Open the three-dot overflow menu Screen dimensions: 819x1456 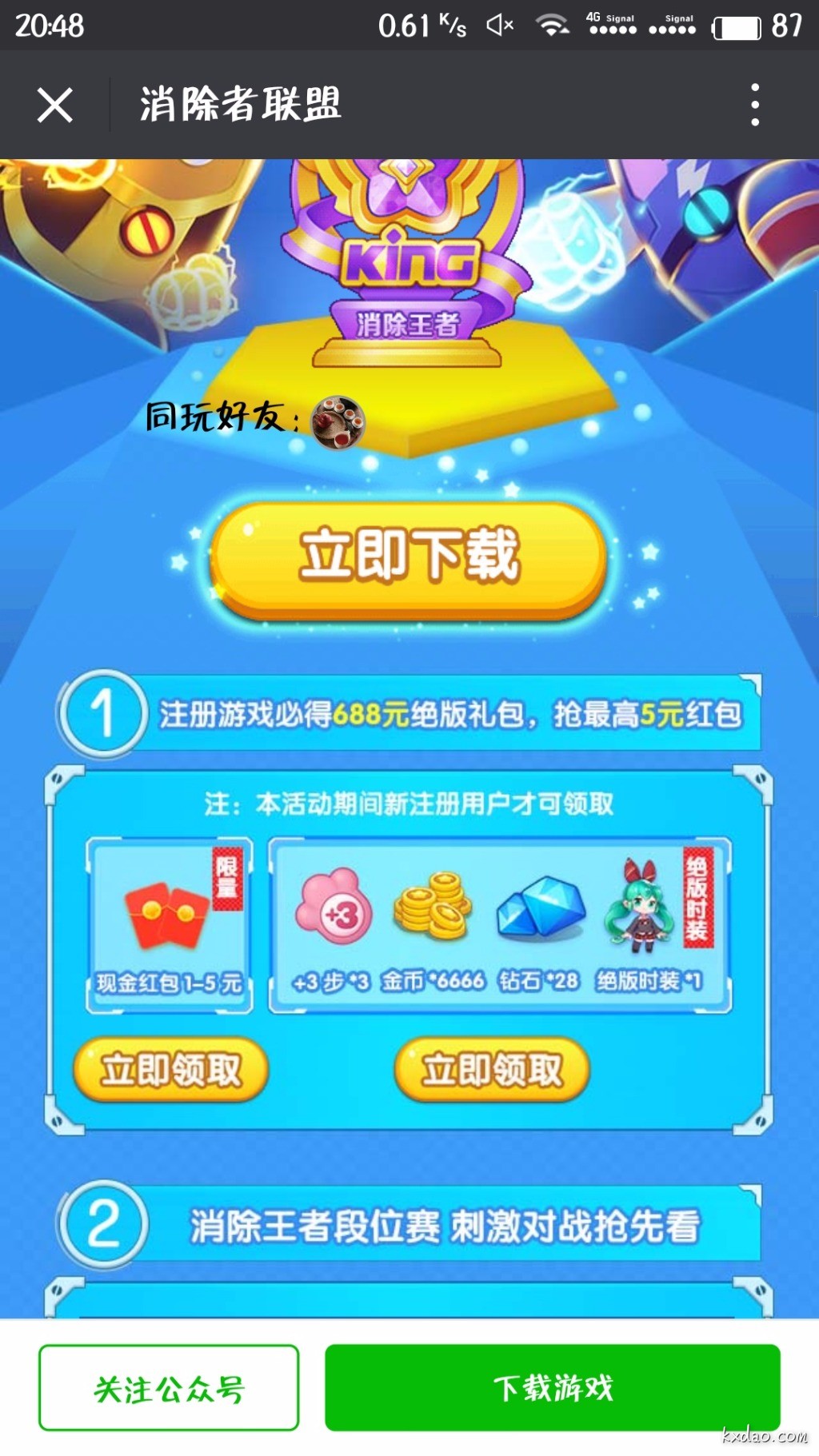click(754, 105)
